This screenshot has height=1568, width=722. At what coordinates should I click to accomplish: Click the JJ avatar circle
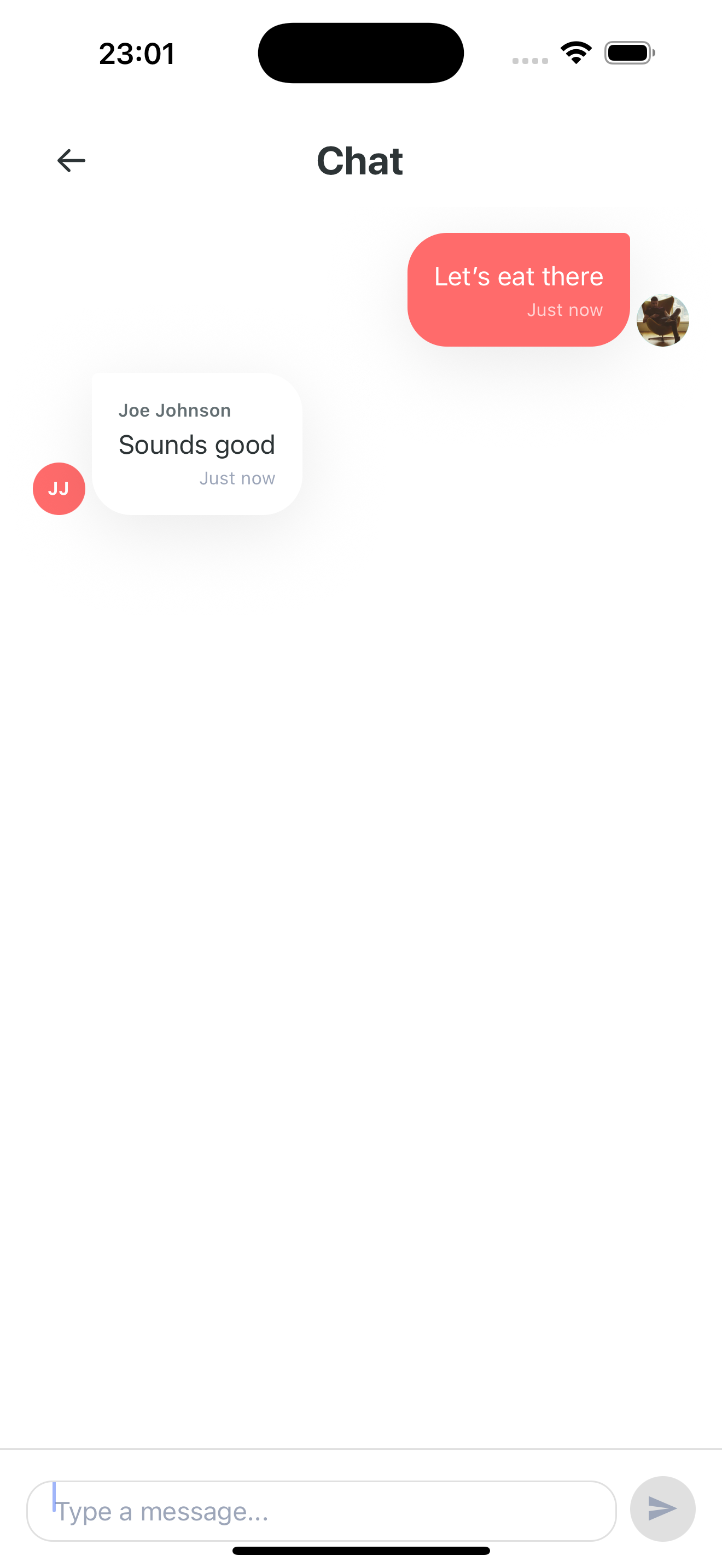(59, 489)
